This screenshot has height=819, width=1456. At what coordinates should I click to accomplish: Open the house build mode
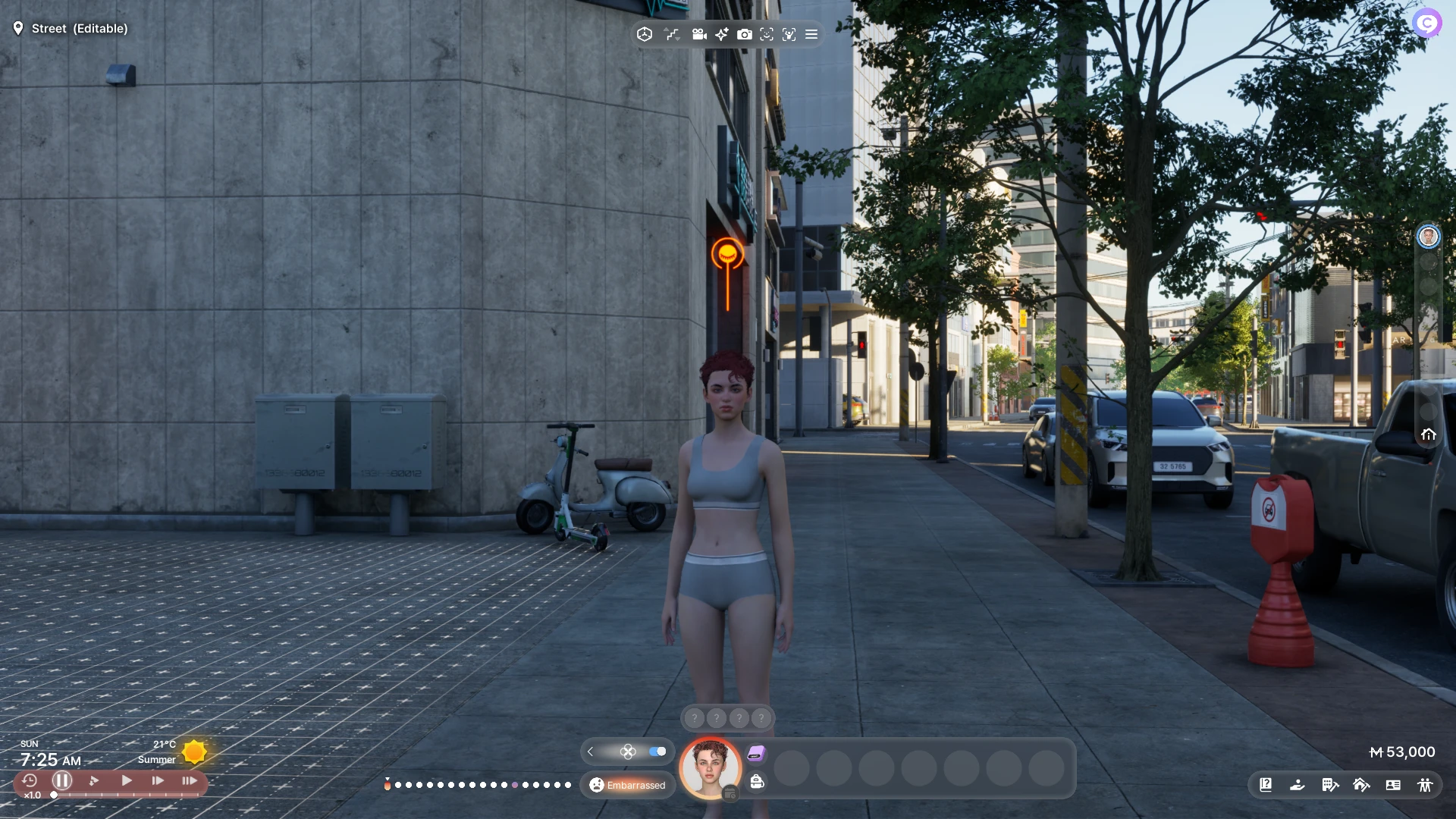pyautogui.click(x=1361, y=785)
